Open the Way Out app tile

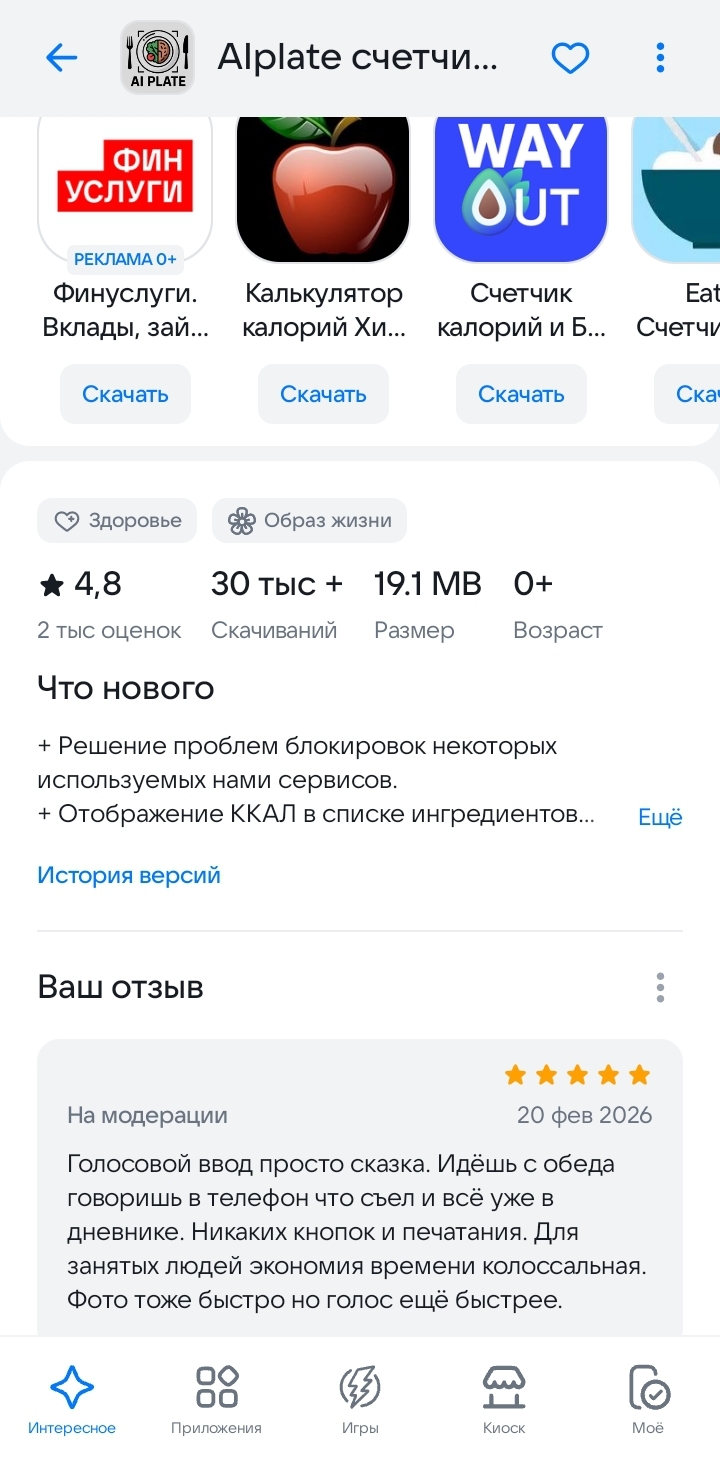(521, 188)
